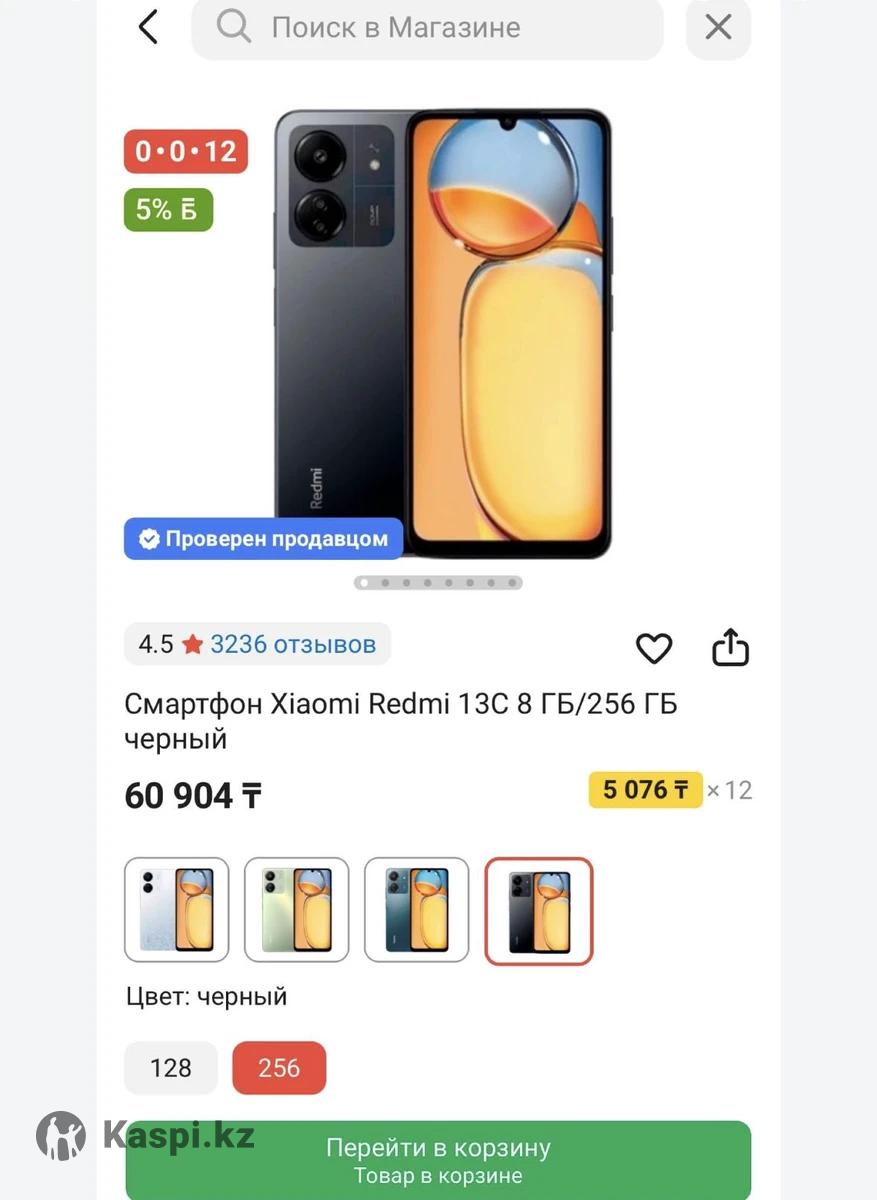
Task: Open the 3236 отзывов reviews link
Action: [292, 644]
